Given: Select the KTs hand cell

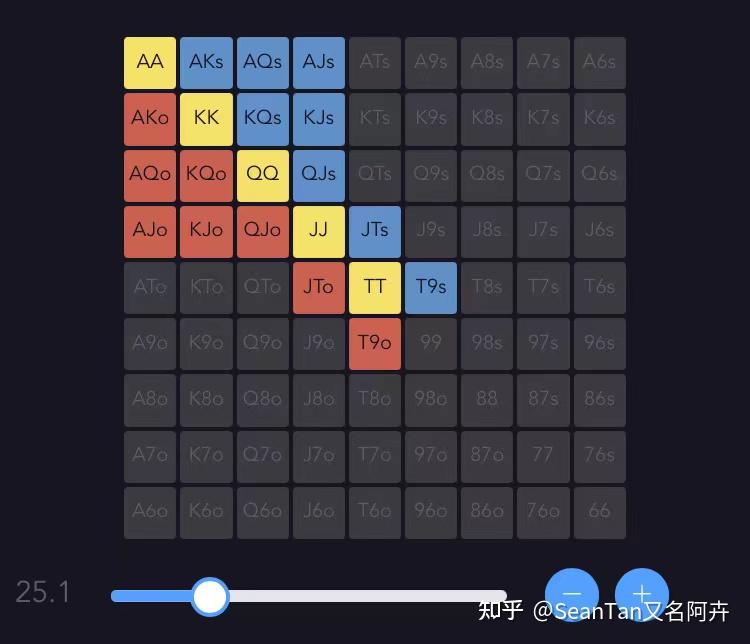Looking at the screenshot, I should (x=375, y=118).
